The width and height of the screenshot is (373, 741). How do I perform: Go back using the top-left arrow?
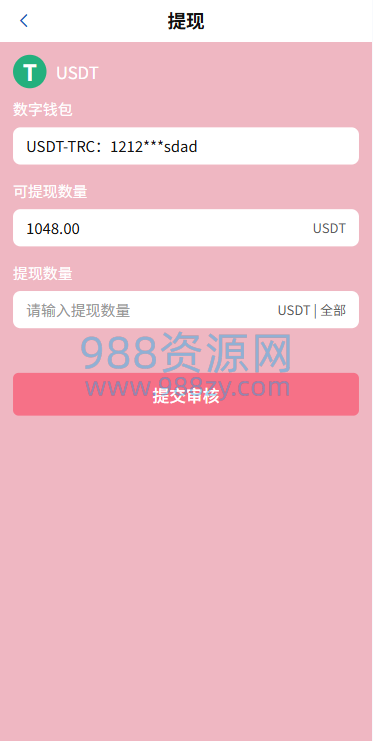[x=24, y=21]
